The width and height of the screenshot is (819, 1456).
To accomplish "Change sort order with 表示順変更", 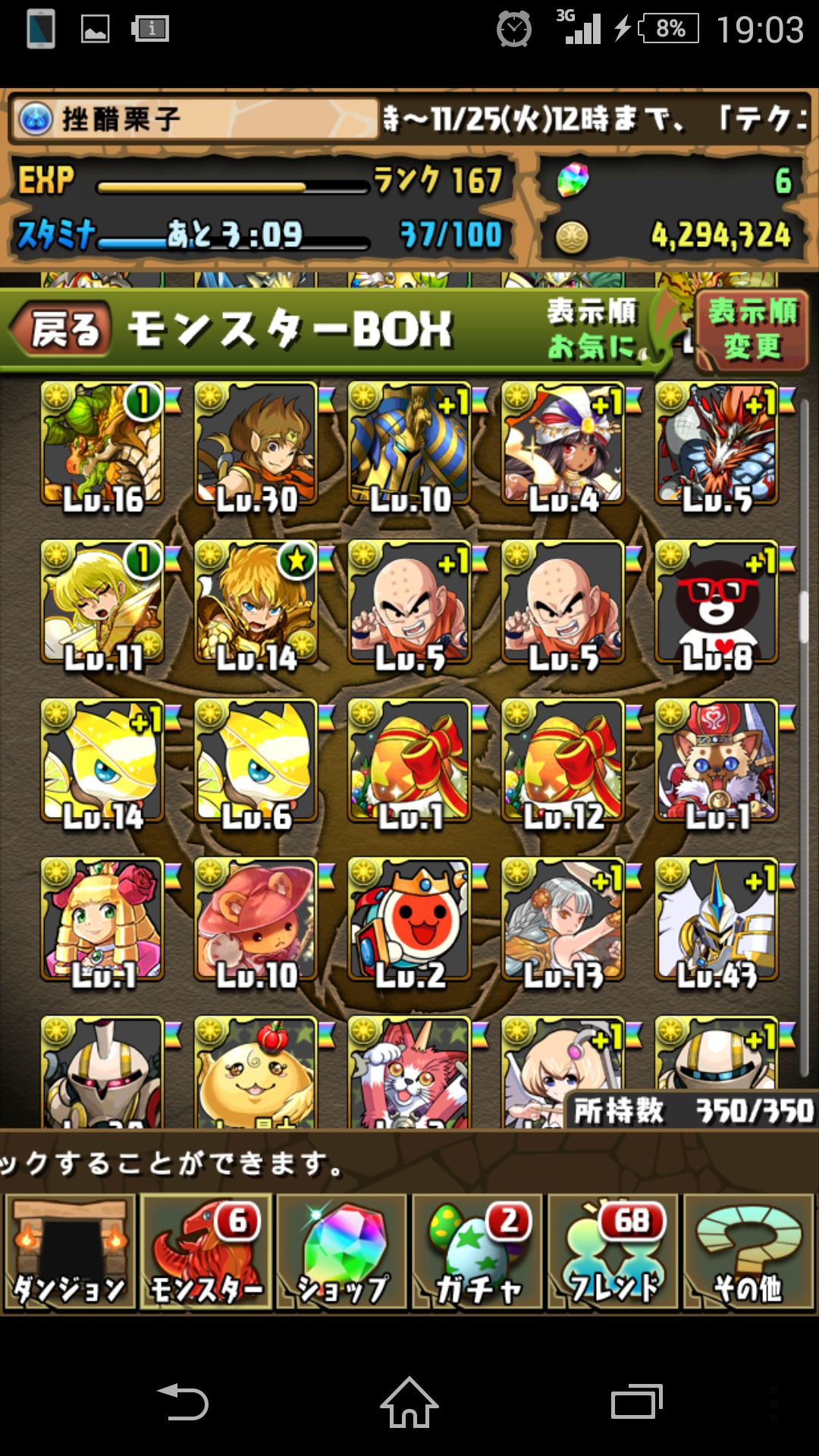I will 752,330.
